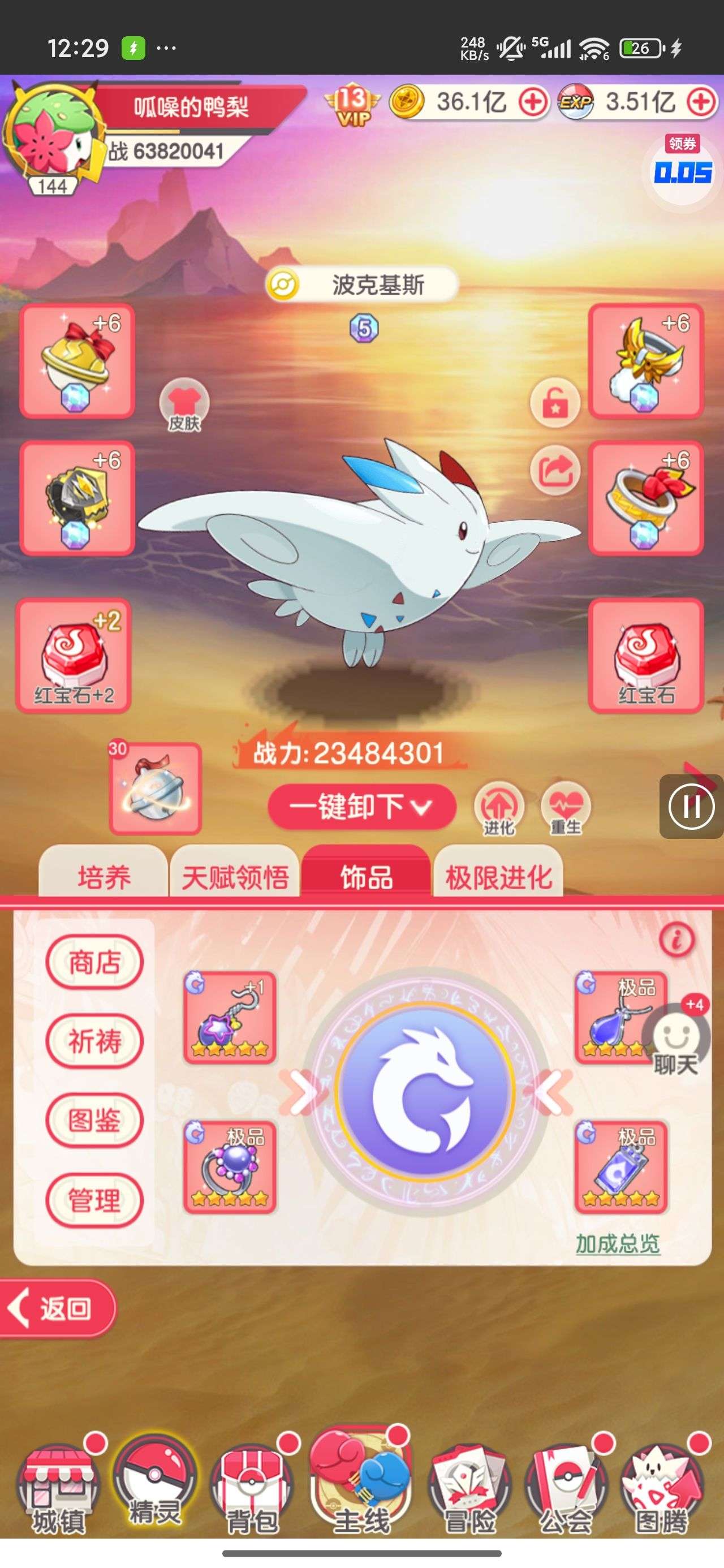The width and height of the screenshot is (724, 1568).
Task: Open the 皮肤 skin icon
Action: click(184, 405)
